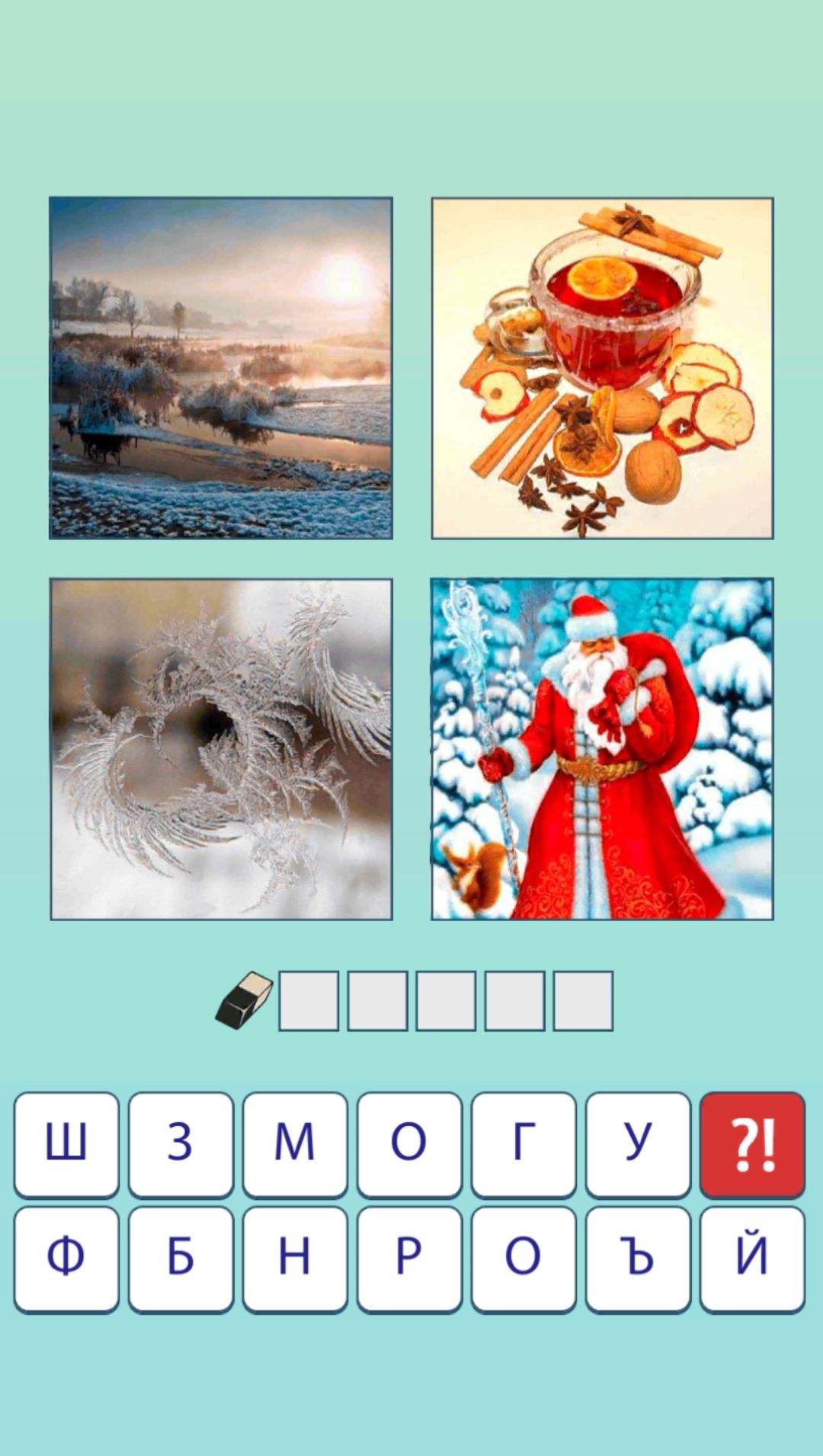Image resolution: width=823 pixels, height=1456 pixels.
Task: Choose the letter Й tile
Action: pyautogui.click(x=752, y=1257)
